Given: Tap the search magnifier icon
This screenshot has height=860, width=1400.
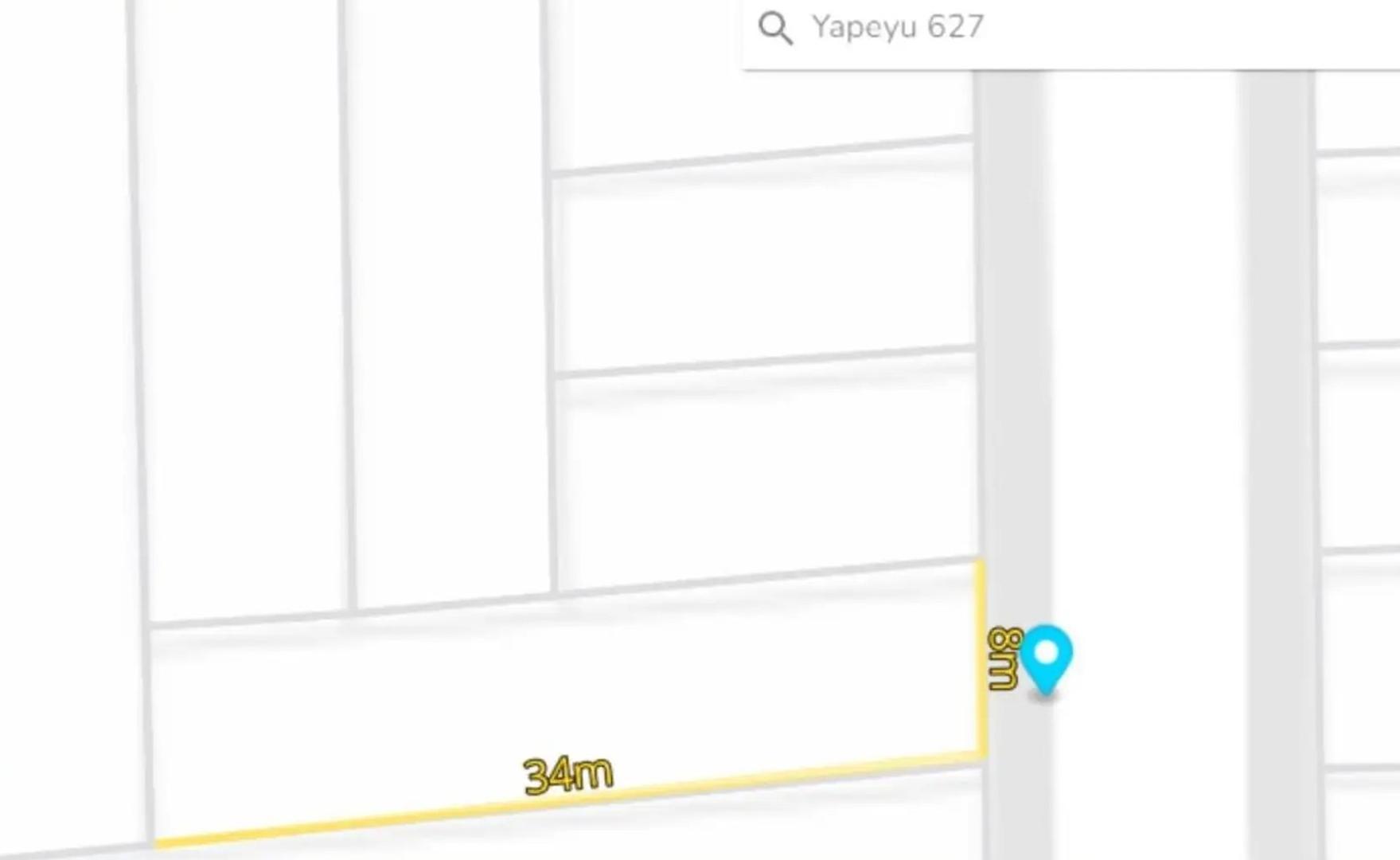Looking at the screenshot, I should click(774, 29).
